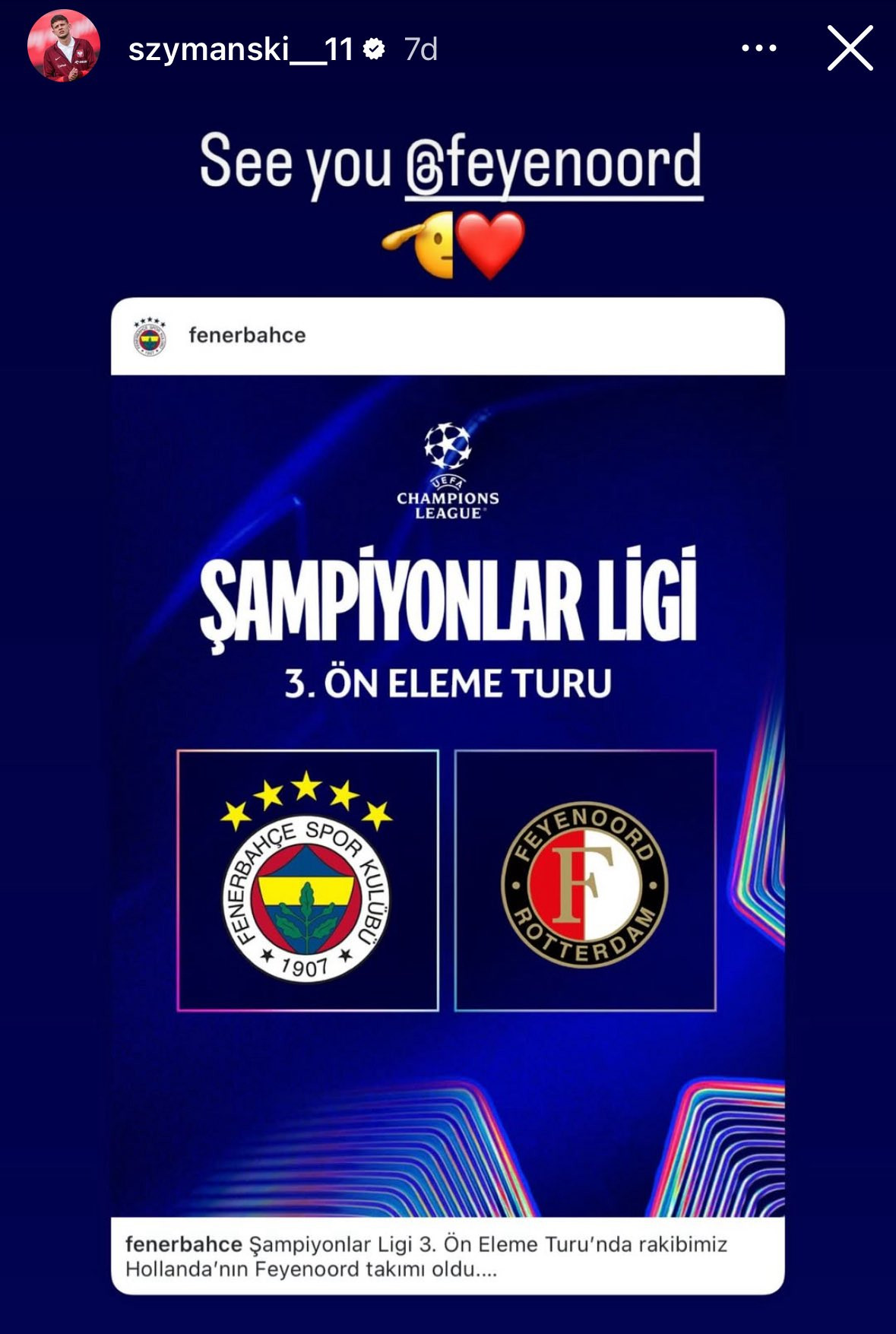Open the story options menu
The width and height of the screenshot is (896, 1334).
[758, 49]
